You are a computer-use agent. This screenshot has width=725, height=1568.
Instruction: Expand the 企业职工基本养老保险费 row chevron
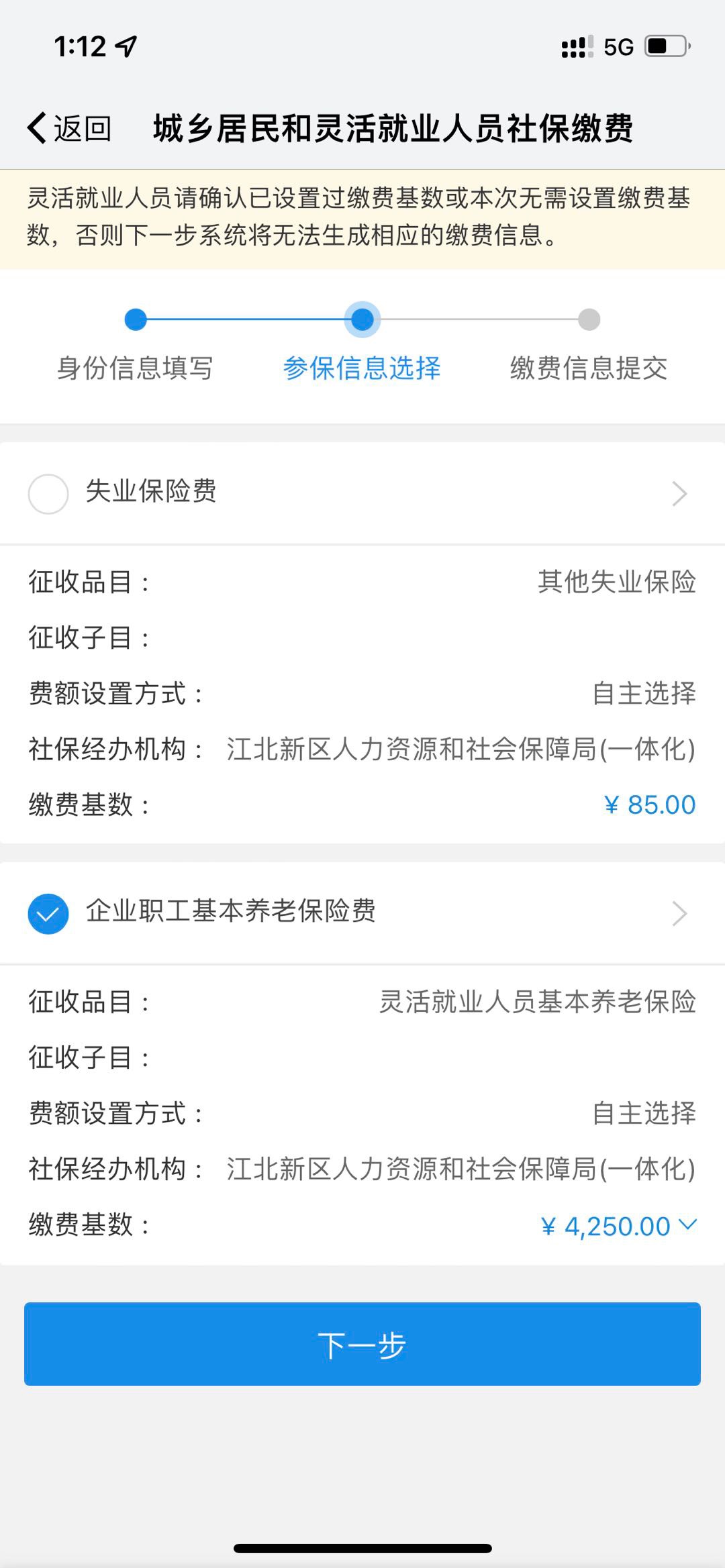pyautogui.click(x=679, y=914)
